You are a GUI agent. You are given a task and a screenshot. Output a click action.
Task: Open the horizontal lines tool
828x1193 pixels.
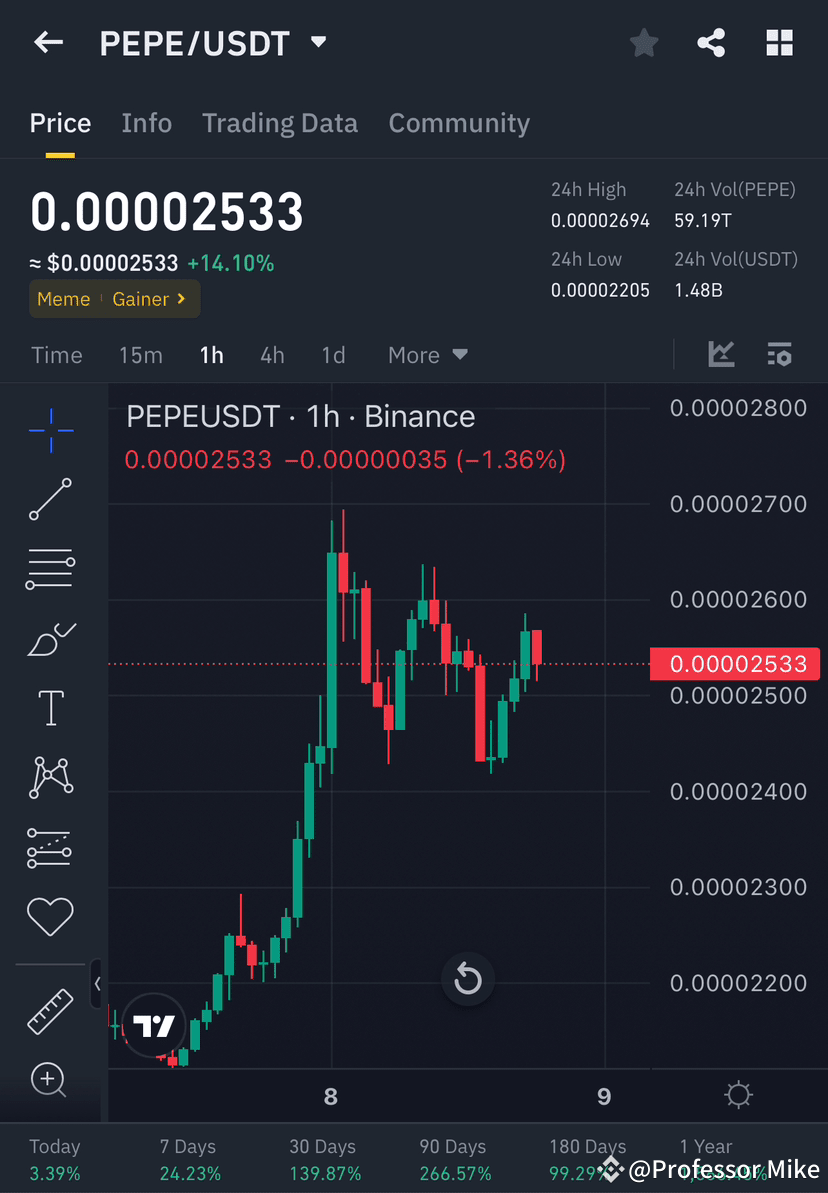click(50, 569)
